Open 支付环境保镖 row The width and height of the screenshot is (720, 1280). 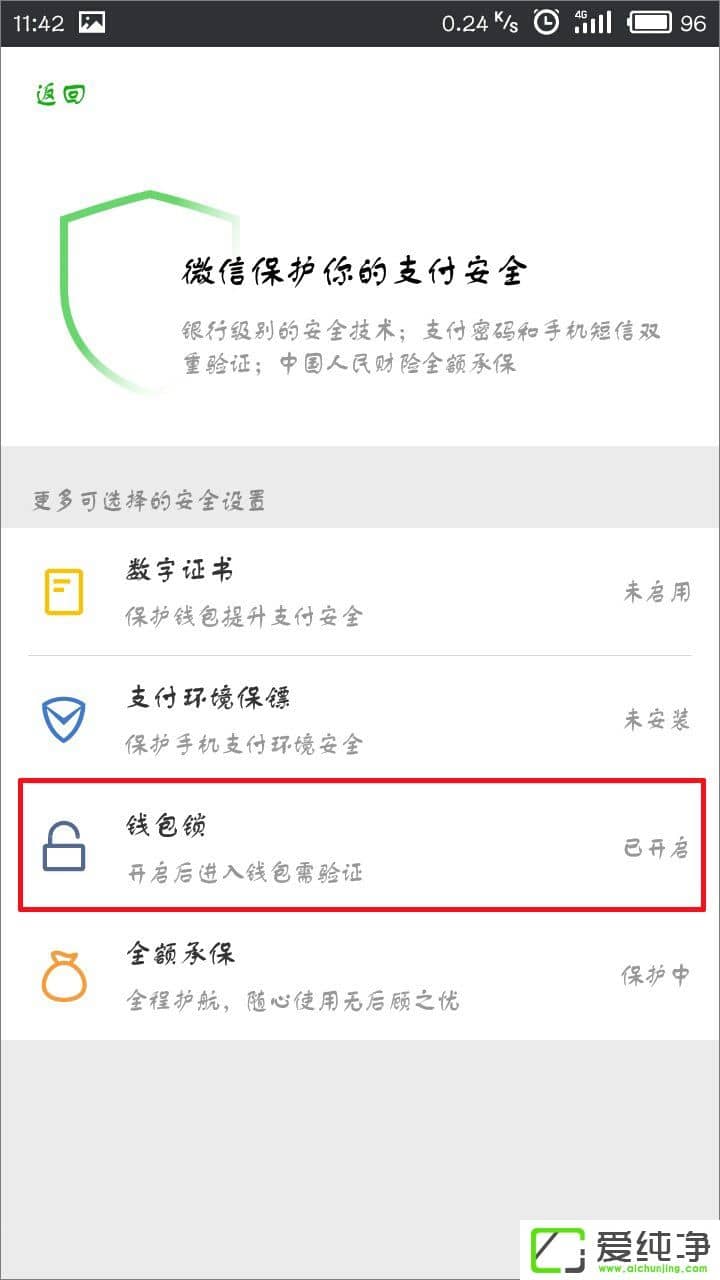pyautogui.click(x=360, y=719)
